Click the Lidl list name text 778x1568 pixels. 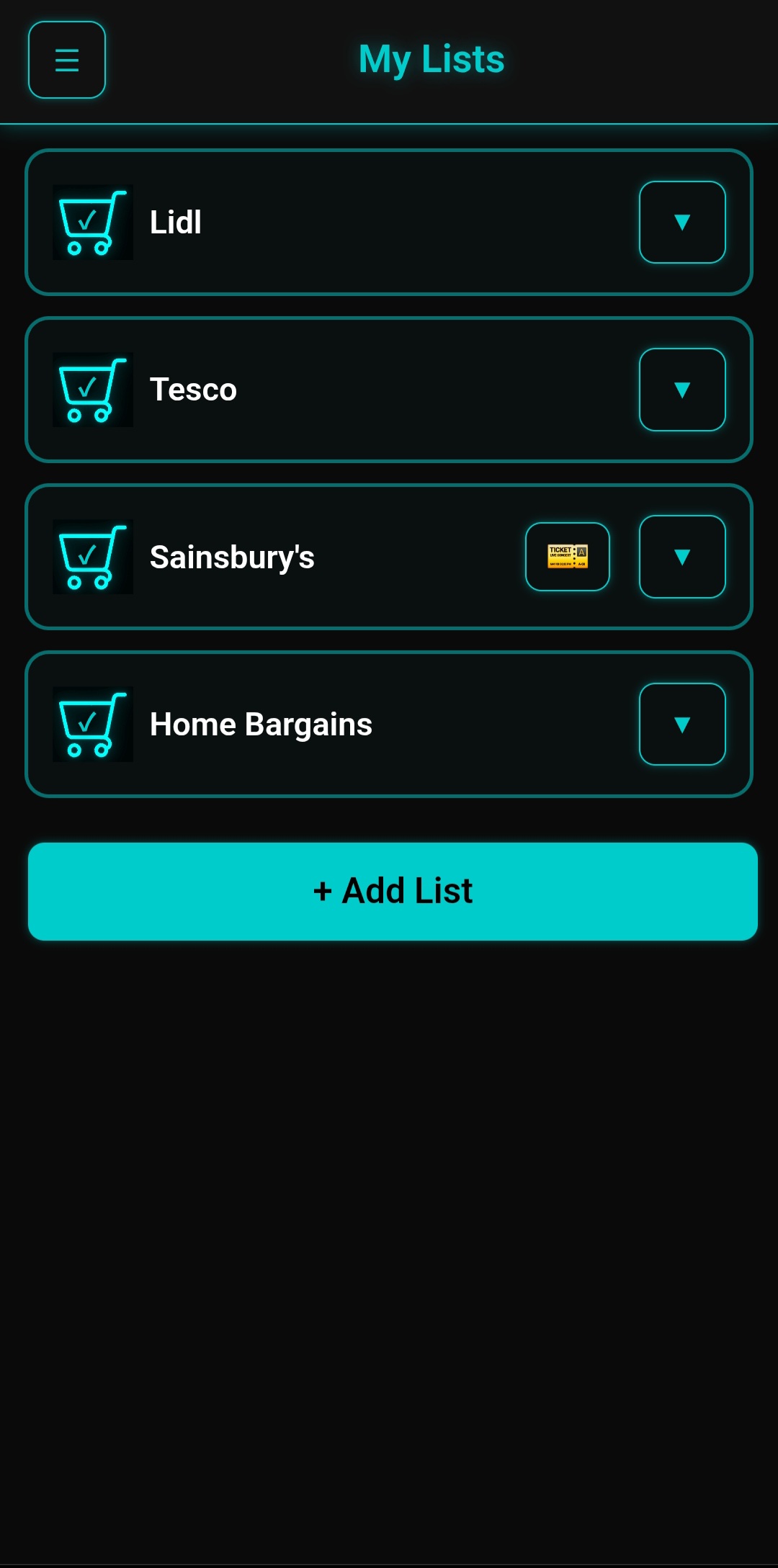[x=174, y=223]
